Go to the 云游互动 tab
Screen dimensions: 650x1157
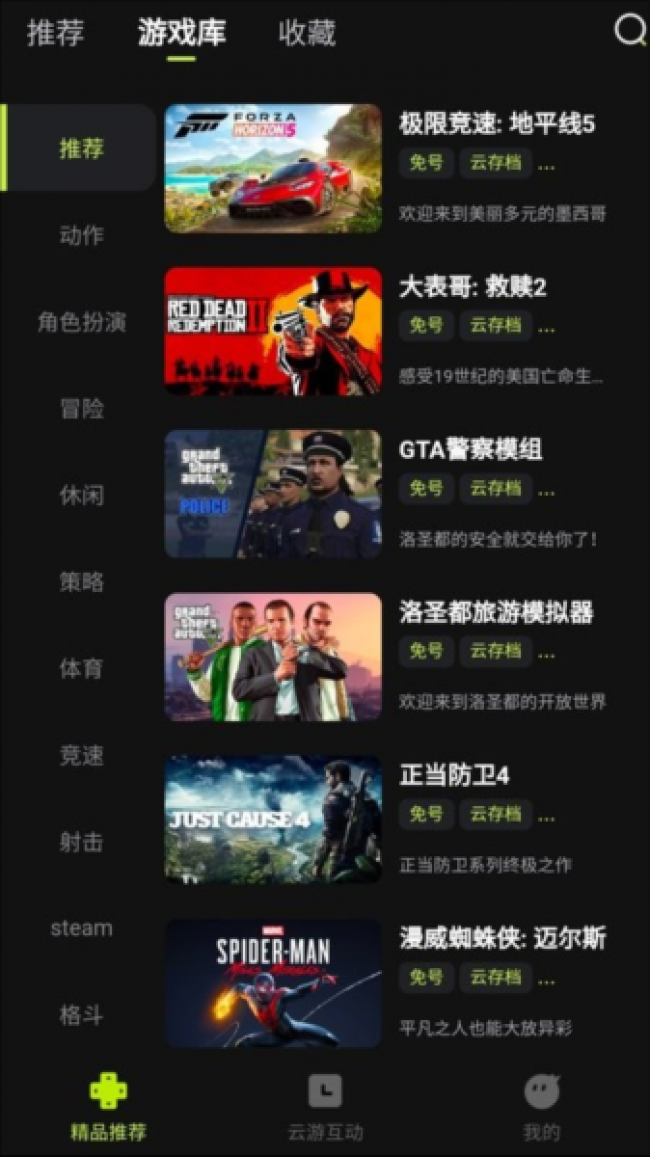coord(325,1107)
